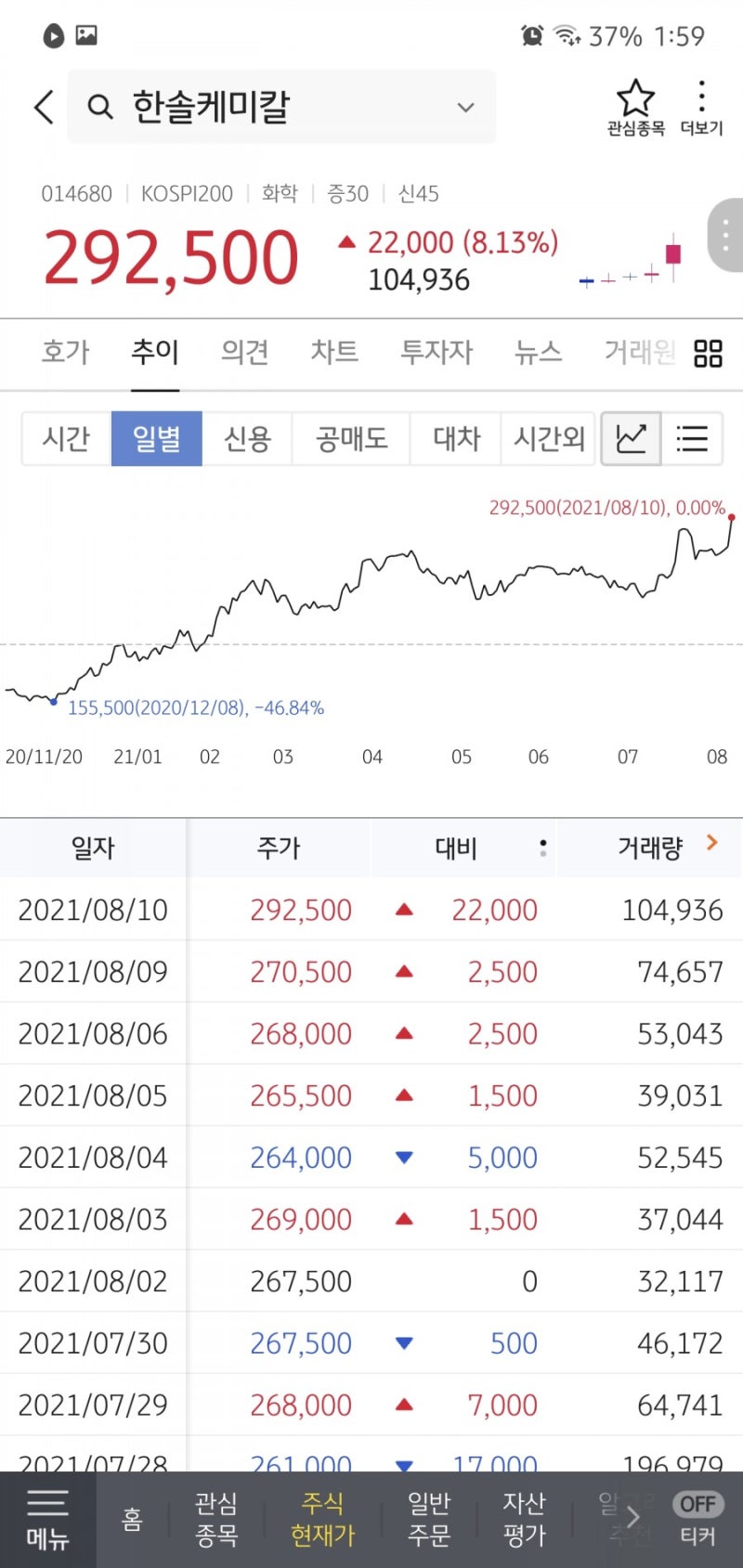Viewport: 743px width, 1568px height.
Task: Open the search magnifier in search bar
Action: click(99, 107)
